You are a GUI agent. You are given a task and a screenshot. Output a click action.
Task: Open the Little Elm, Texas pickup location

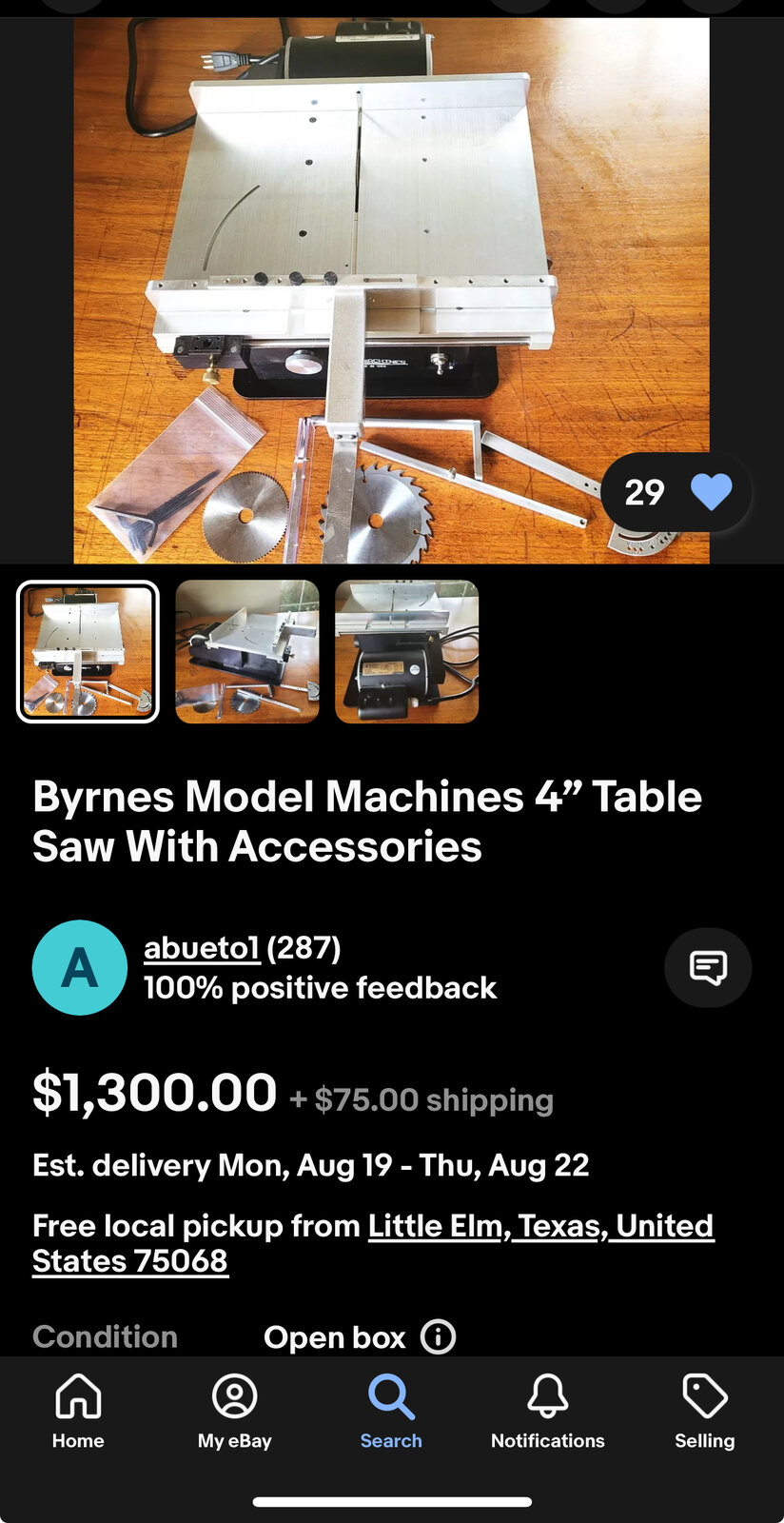(x=540, y=1226)
